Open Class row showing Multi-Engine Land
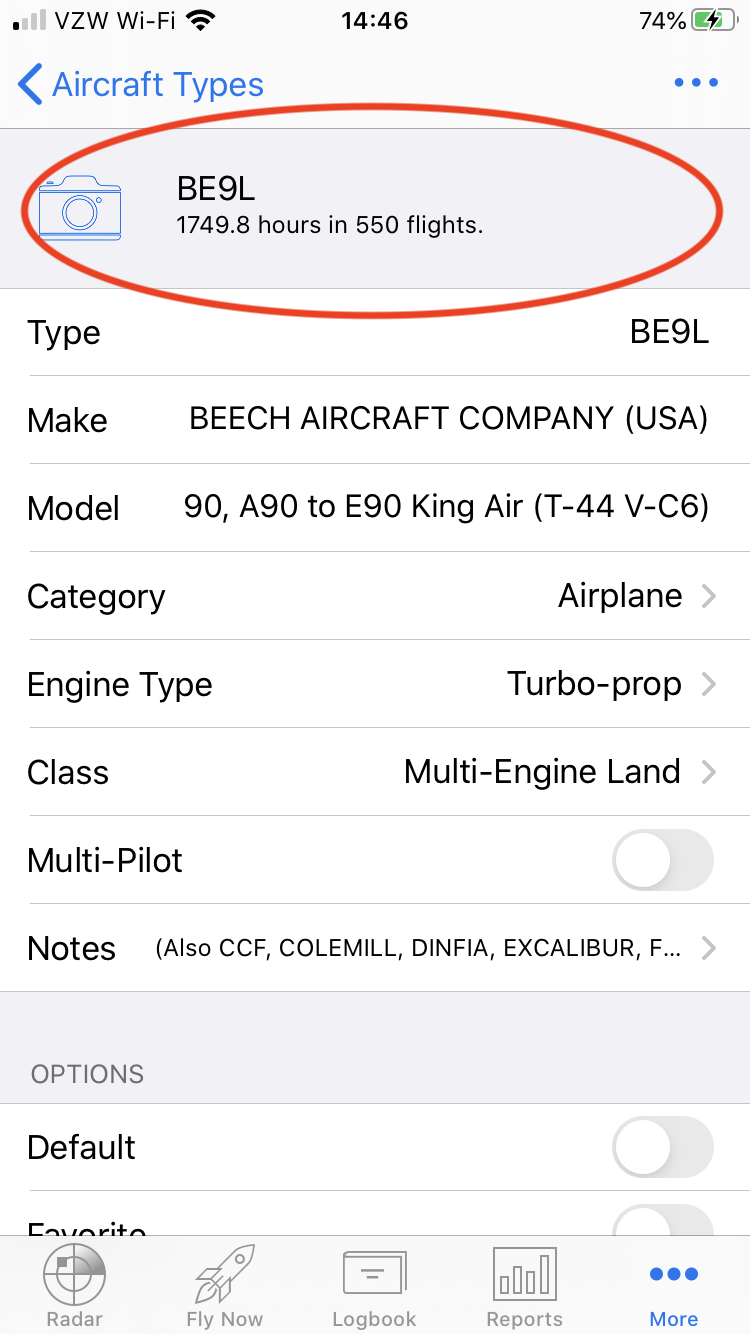Viewport: 750px width, 1334px height. pos(375,772)
